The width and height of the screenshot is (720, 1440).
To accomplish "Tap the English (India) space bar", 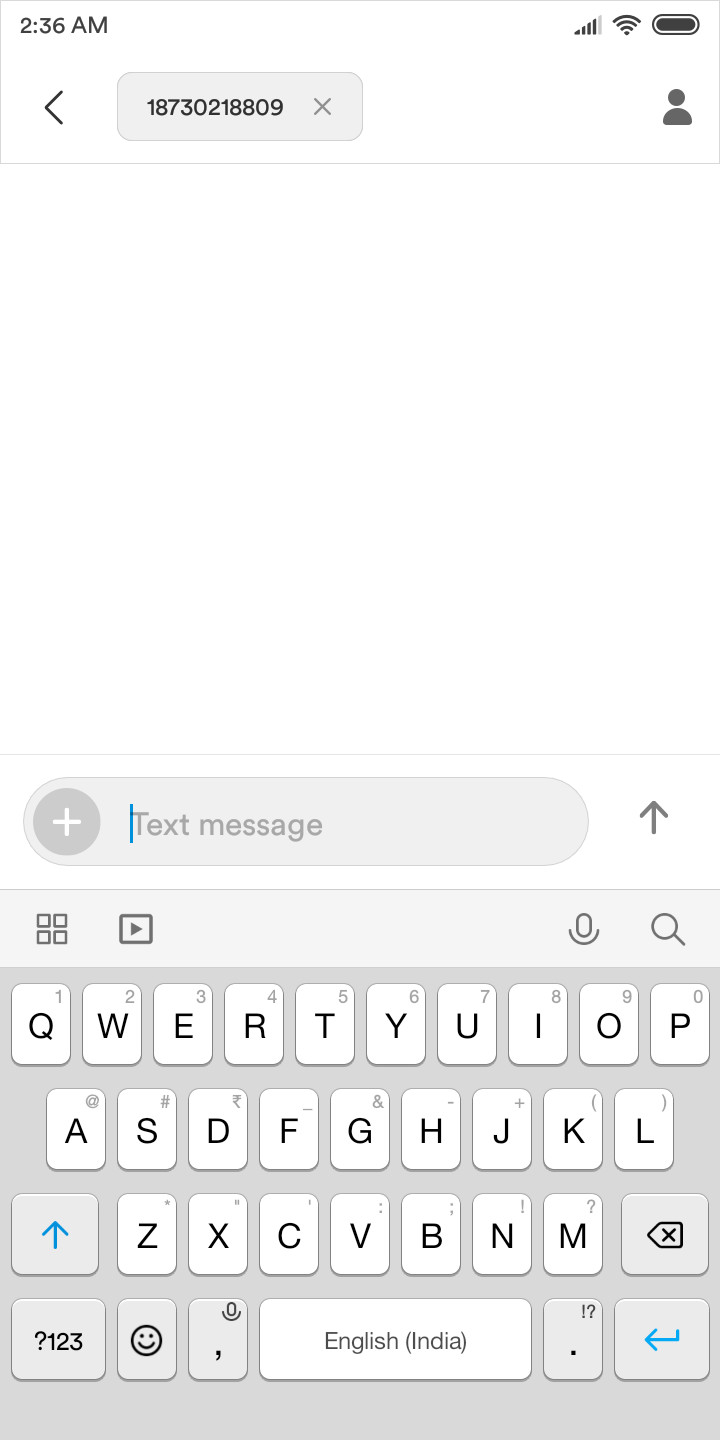I will (x=395, y=1340).
